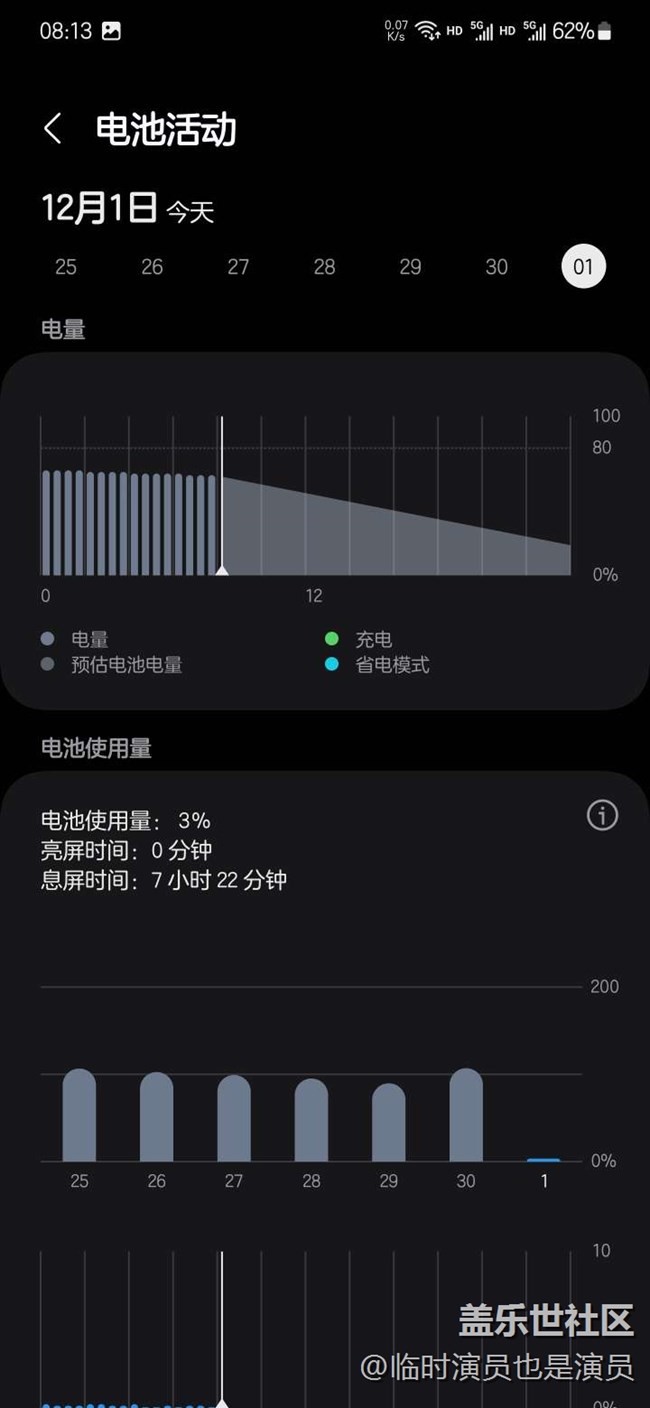Select date 29 in the date row
The height and width of the screenshot is (1408, 650).
(410, 267)
